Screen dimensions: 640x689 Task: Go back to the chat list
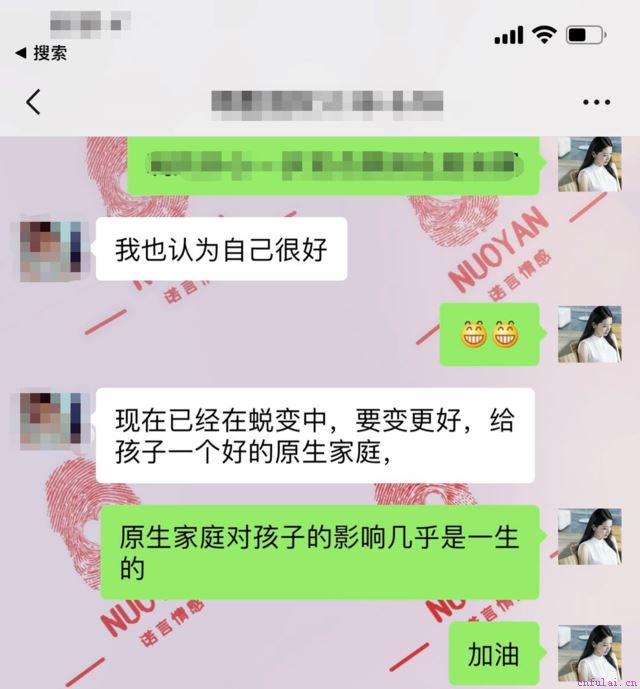coord(33,101)
